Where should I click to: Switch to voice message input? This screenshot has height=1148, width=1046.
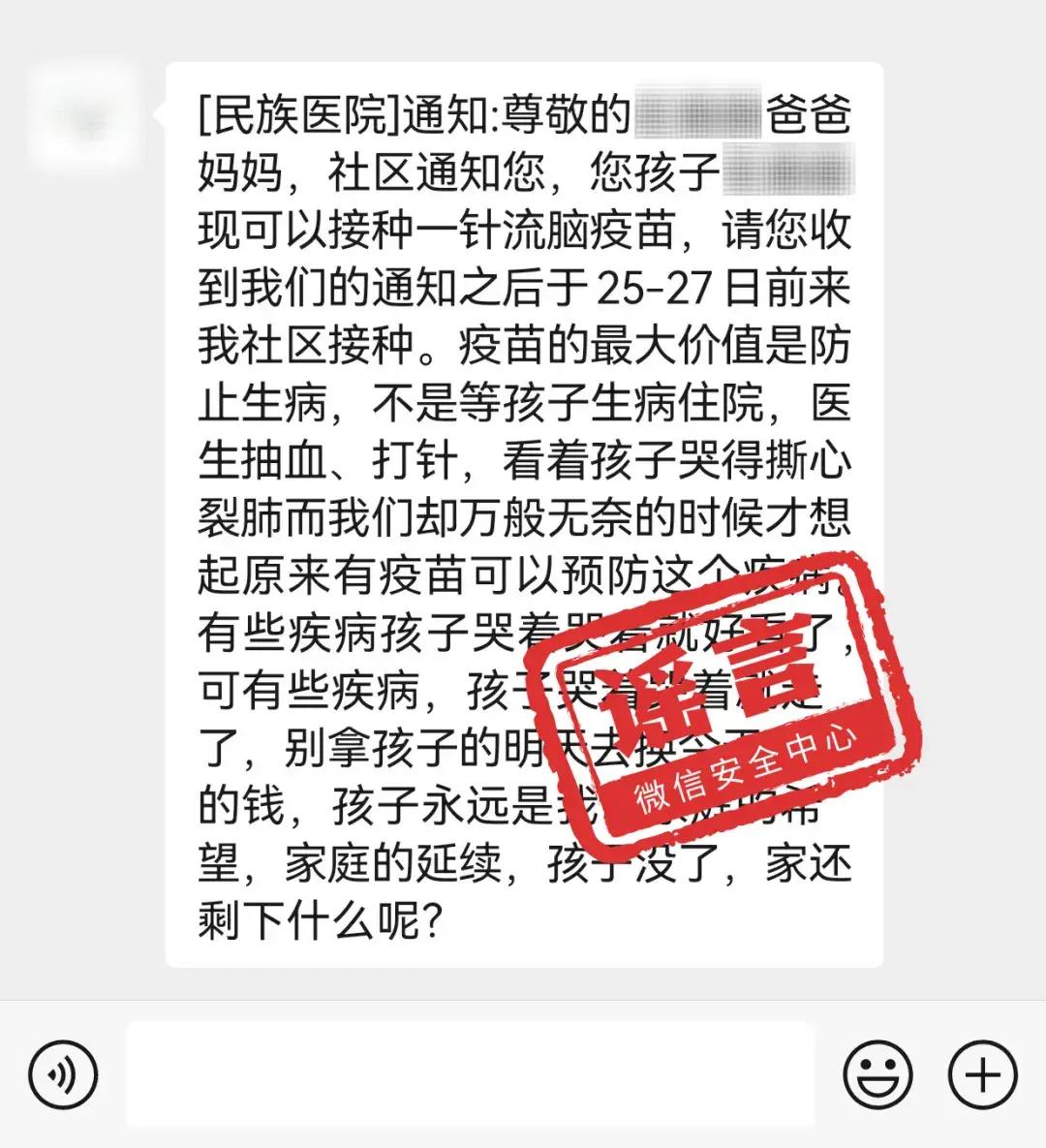tap(63, 1074)
